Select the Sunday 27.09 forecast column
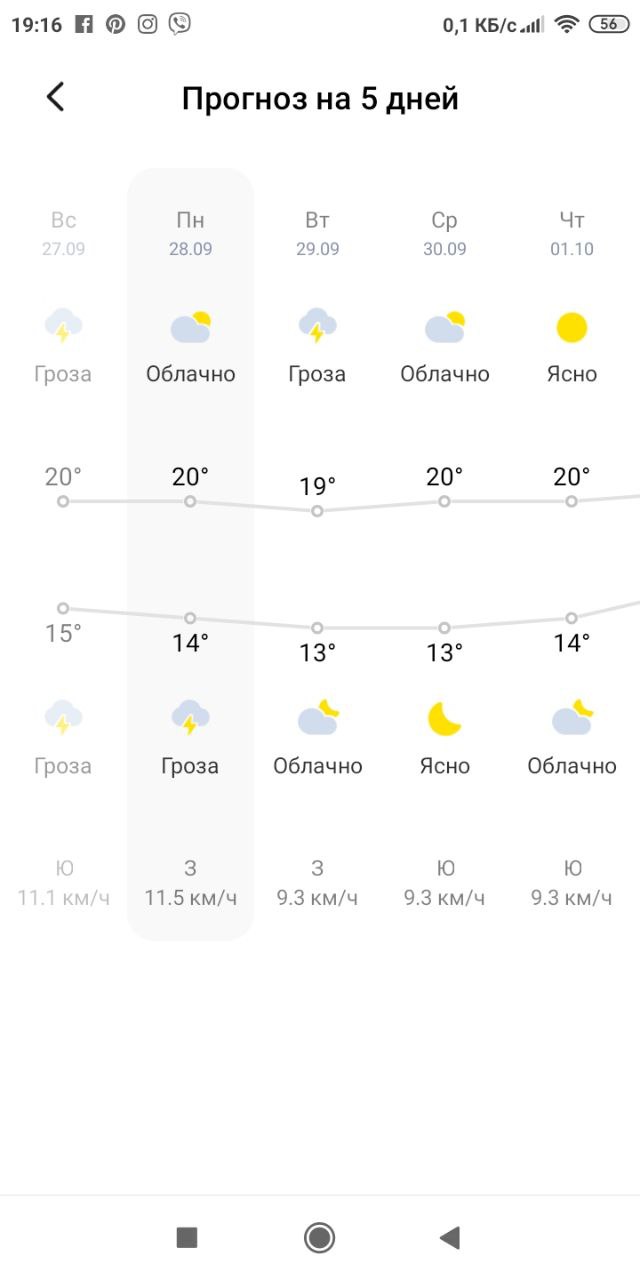Screen dimensions: 640x1280 63,555
